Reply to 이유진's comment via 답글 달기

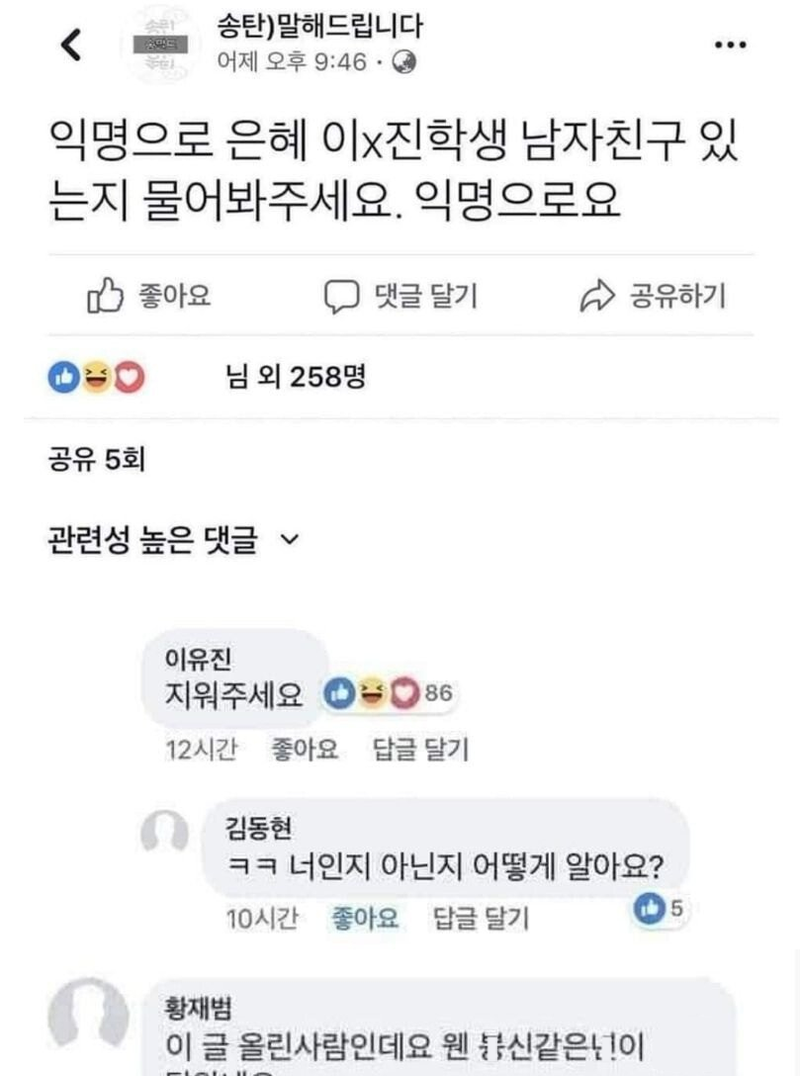click(419, 749)
